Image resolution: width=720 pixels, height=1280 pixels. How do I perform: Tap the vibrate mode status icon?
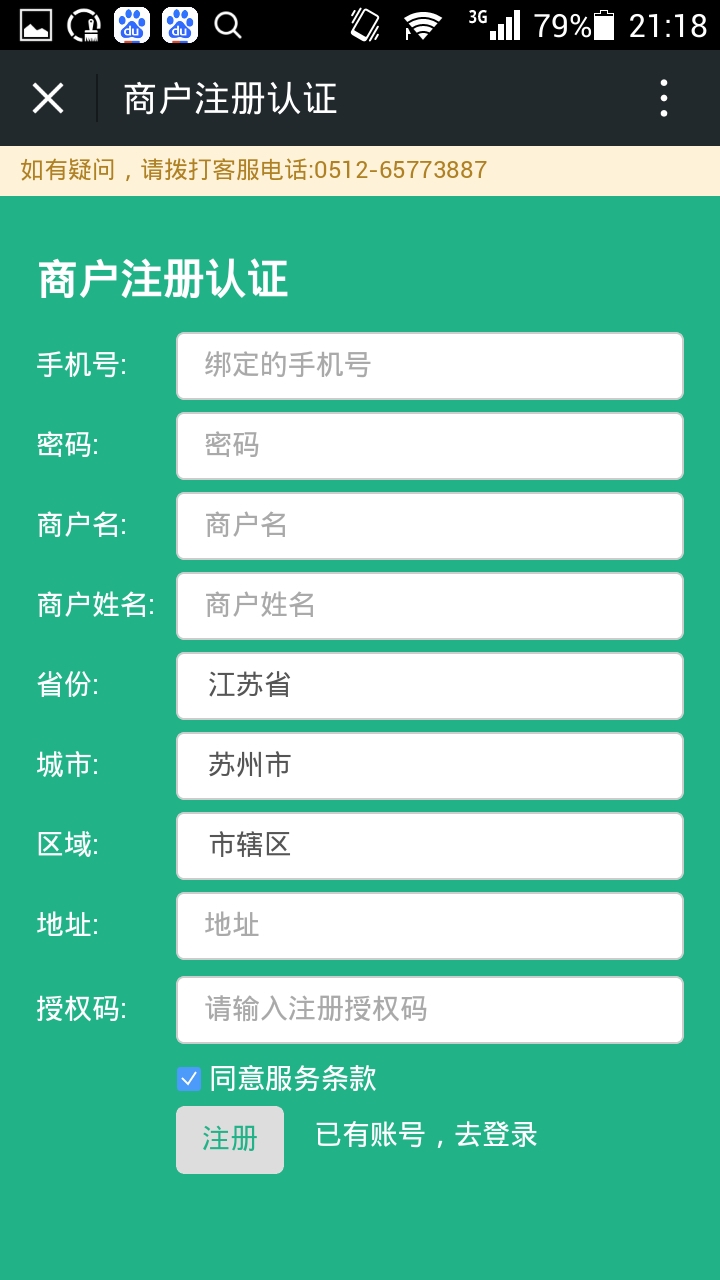click(x=366, y=25)
